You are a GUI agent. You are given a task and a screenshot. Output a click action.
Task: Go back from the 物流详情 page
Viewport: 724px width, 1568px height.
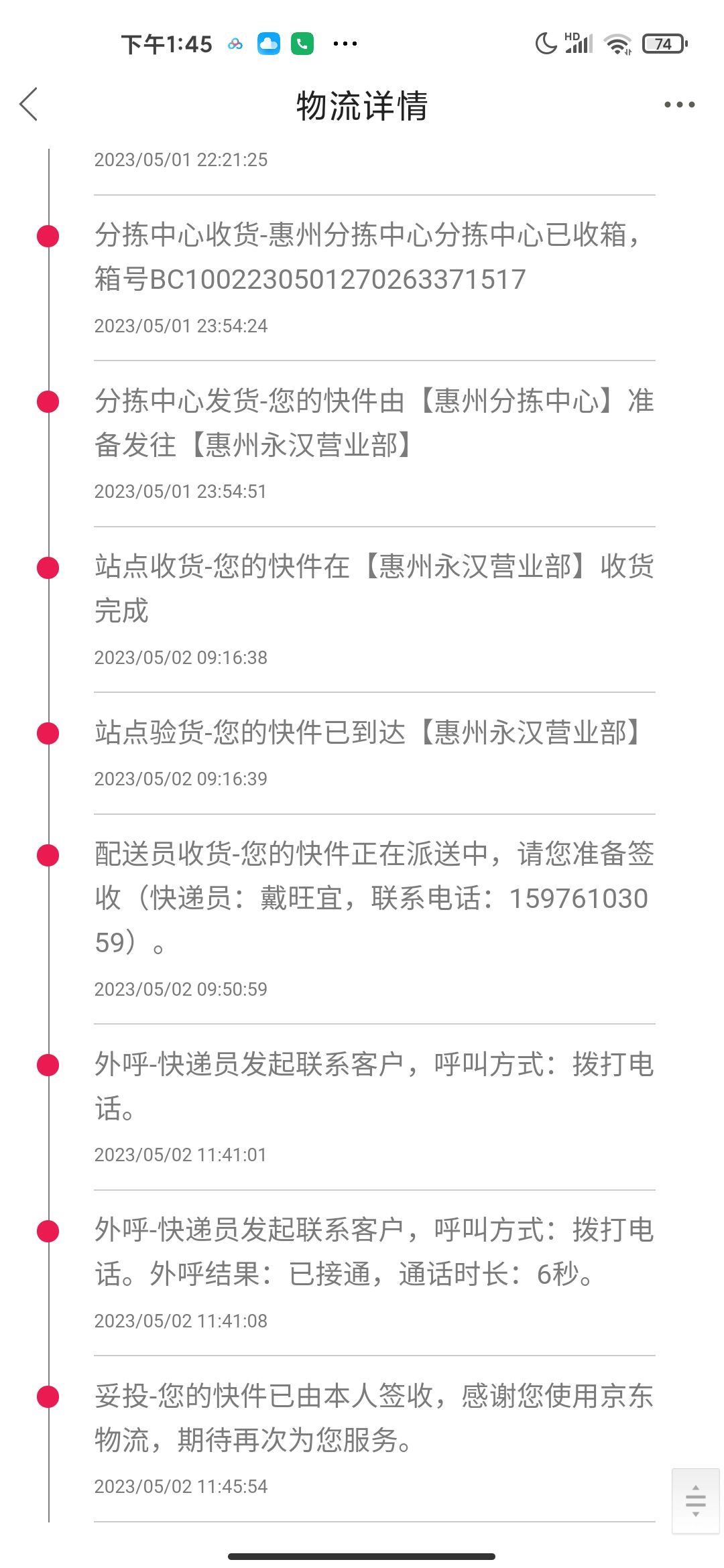(29, 105)
